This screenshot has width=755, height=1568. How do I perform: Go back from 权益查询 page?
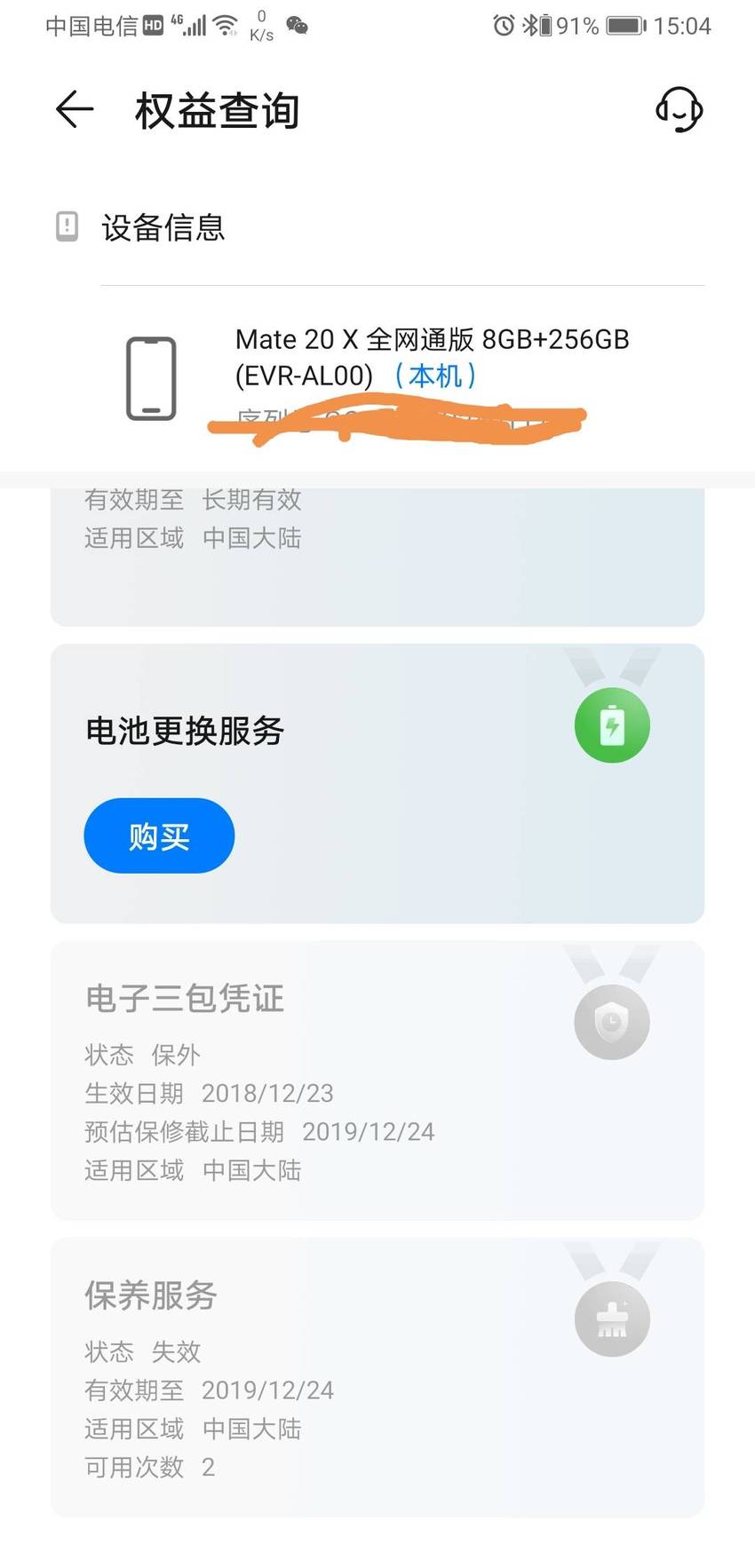click(75, 110)
